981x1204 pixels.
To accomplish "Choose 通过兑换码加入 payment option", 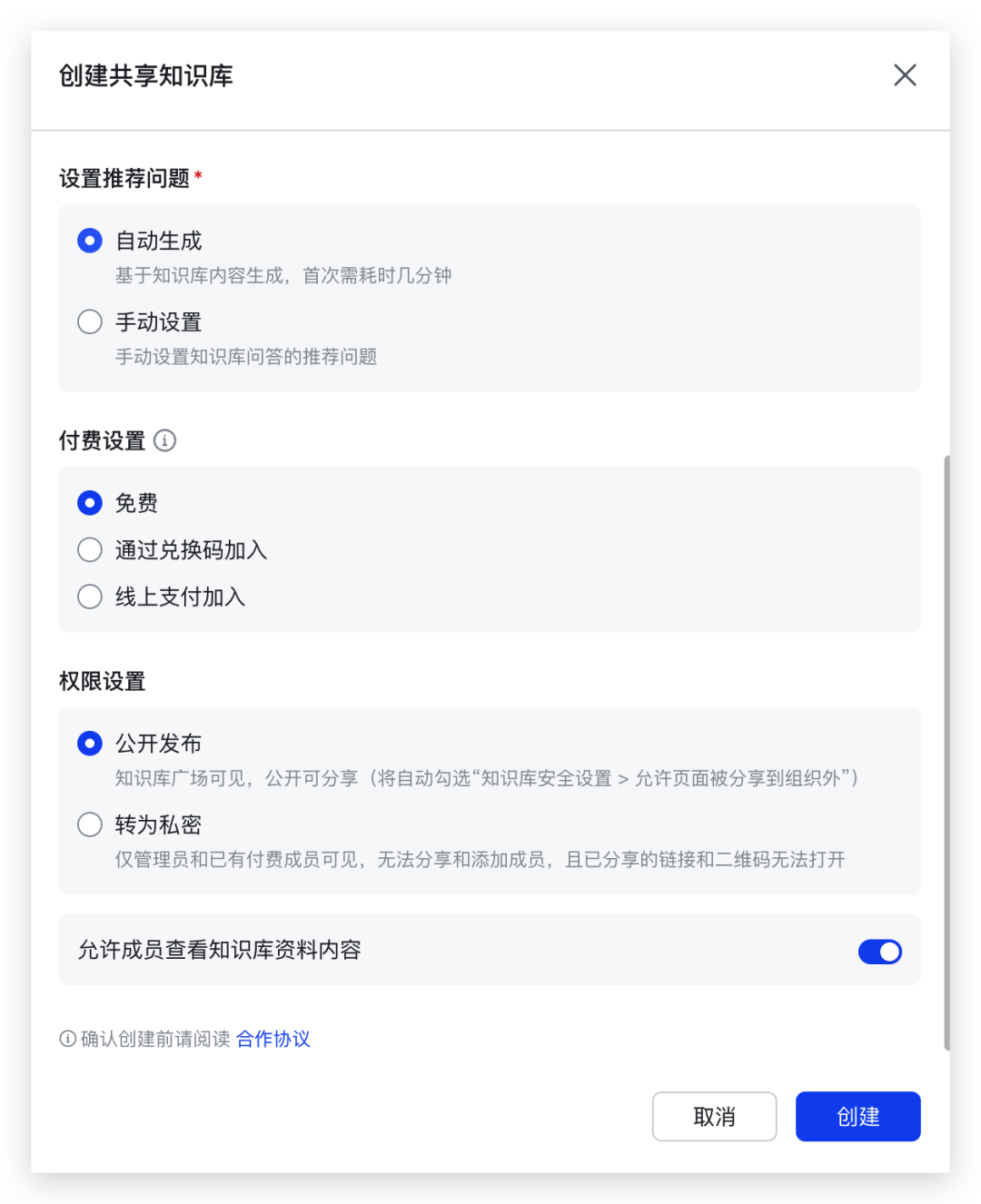I will pyautogui.click(x=89, y=549).
